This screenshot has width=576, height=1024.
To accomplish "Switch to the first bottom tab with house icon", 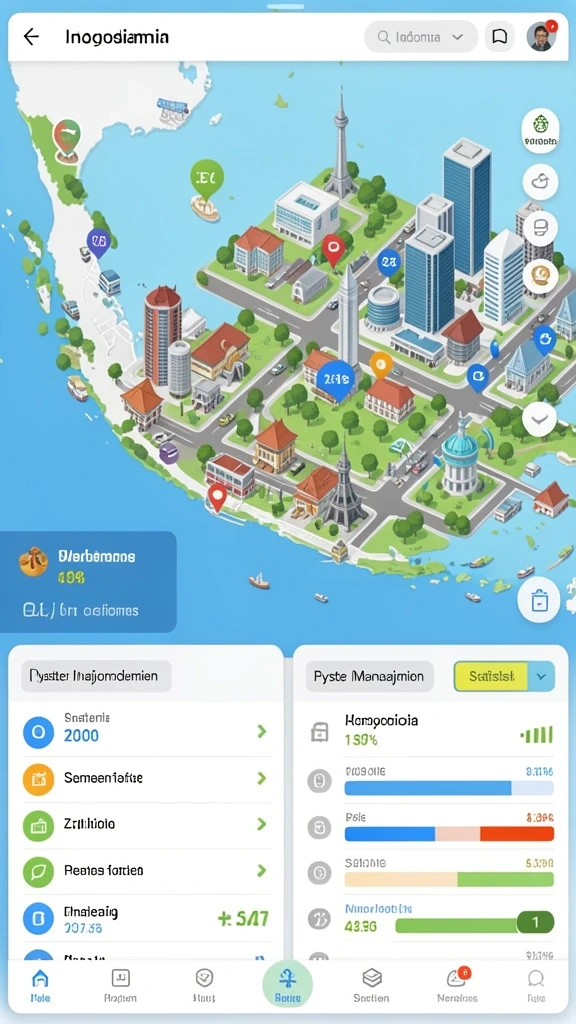I will tap(40, 985).
